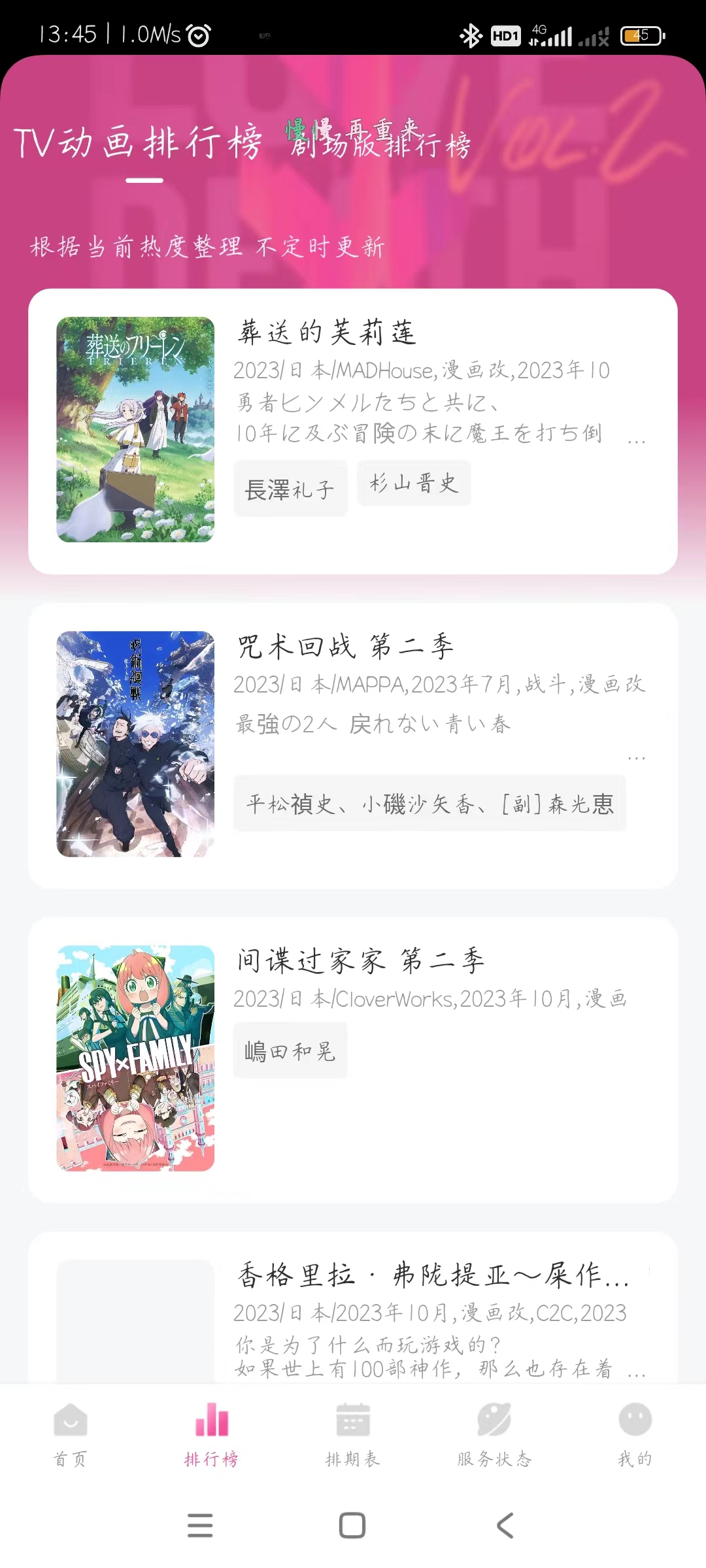Open the 我的 profile tab
This screenshot has height=1568, width=706.
click(x=635, y=1435)
